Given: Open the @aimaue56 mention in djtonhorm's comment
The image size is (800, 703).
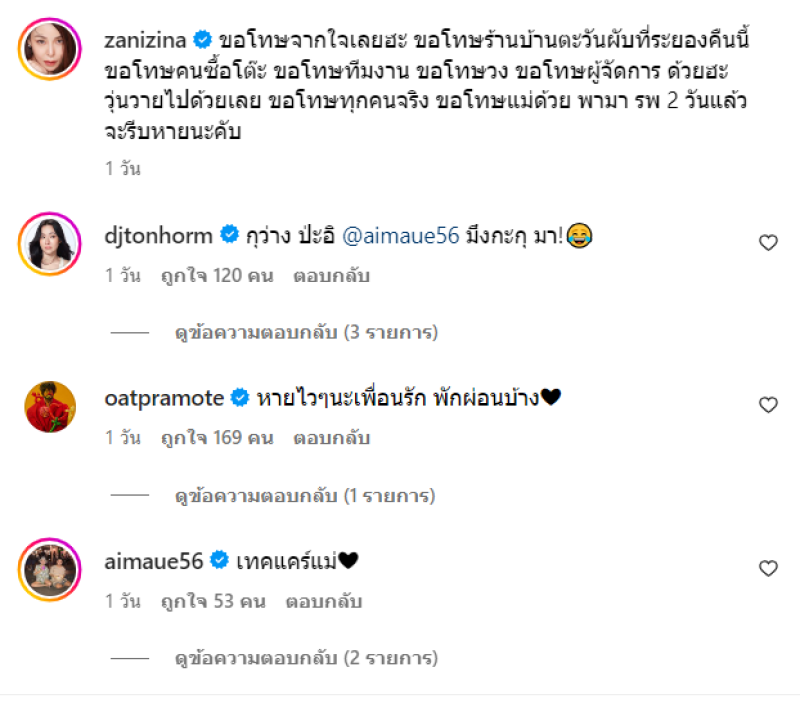Looking at the screenshot, I should click(401, 236).
